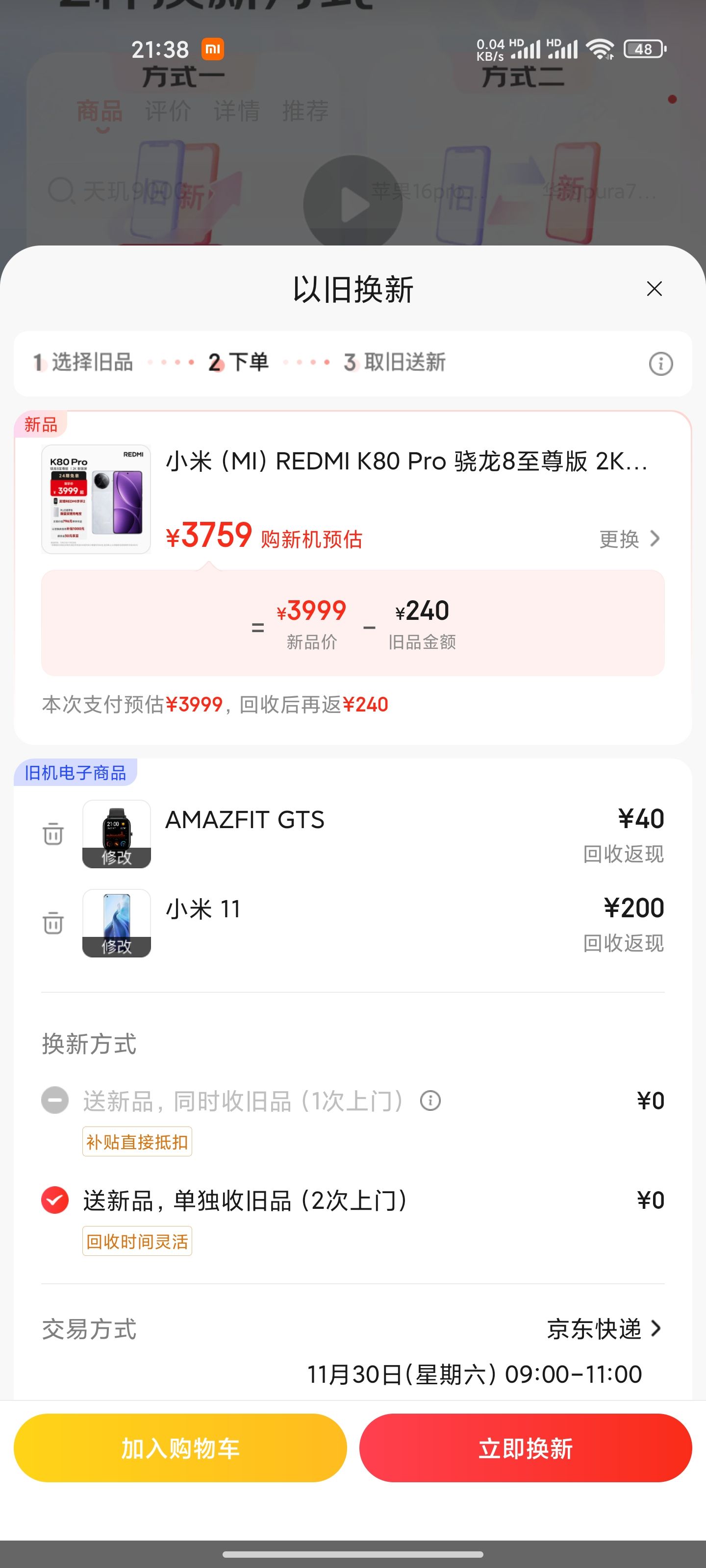
Task: Tap 更换 to change the new product
Action: click(x=629, y=539)
